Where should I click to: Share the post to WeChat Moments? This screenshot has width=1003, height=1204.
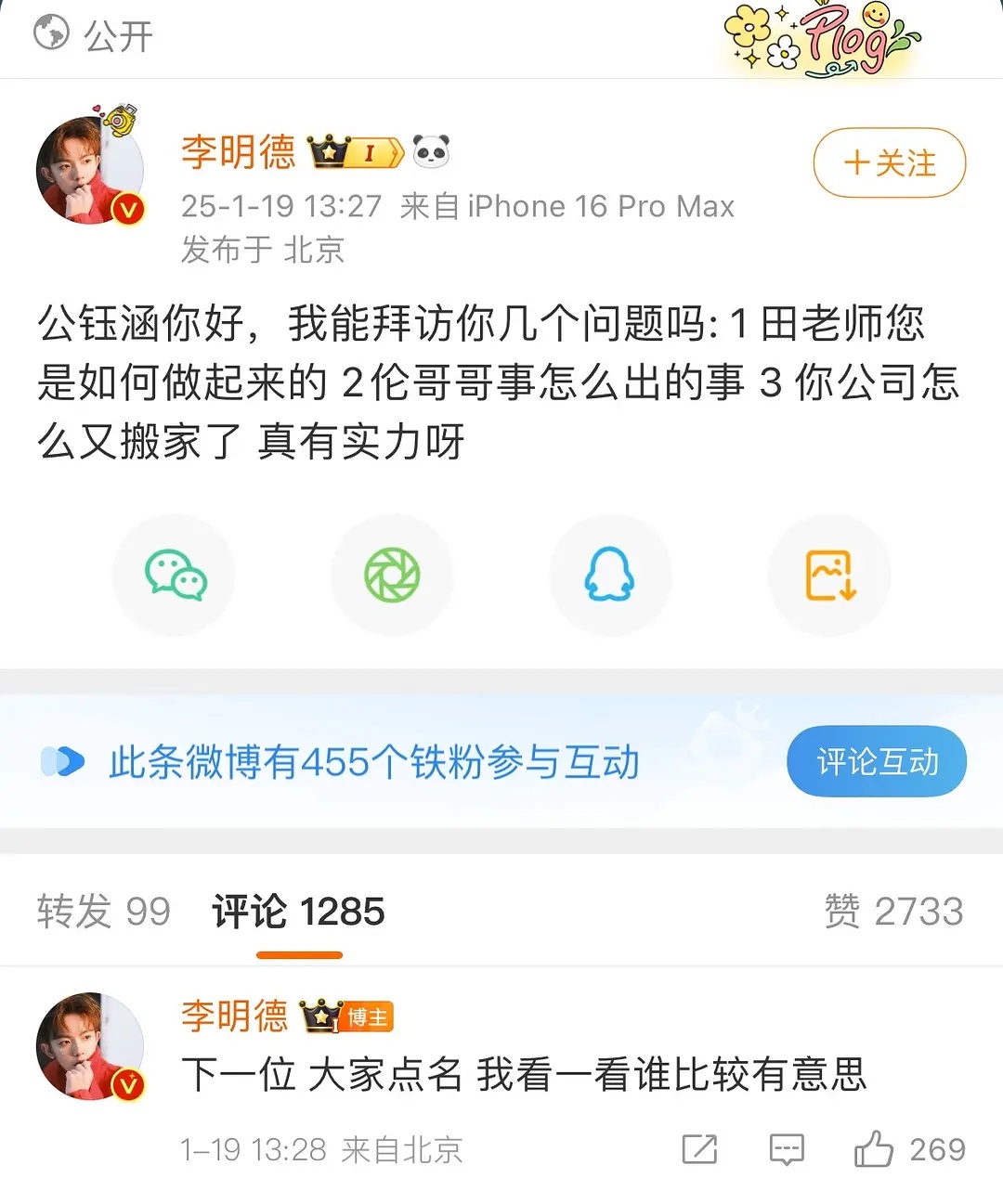(x=392, y=575)
